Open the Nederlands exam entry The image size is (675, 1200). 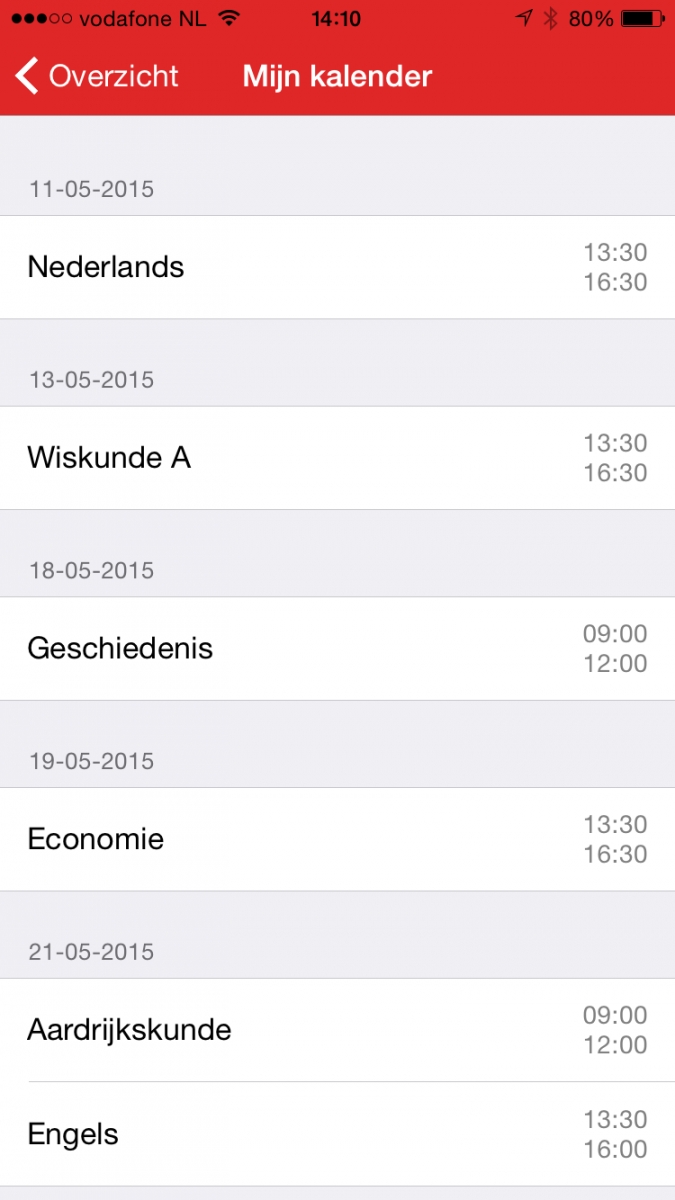pos(337,267)
